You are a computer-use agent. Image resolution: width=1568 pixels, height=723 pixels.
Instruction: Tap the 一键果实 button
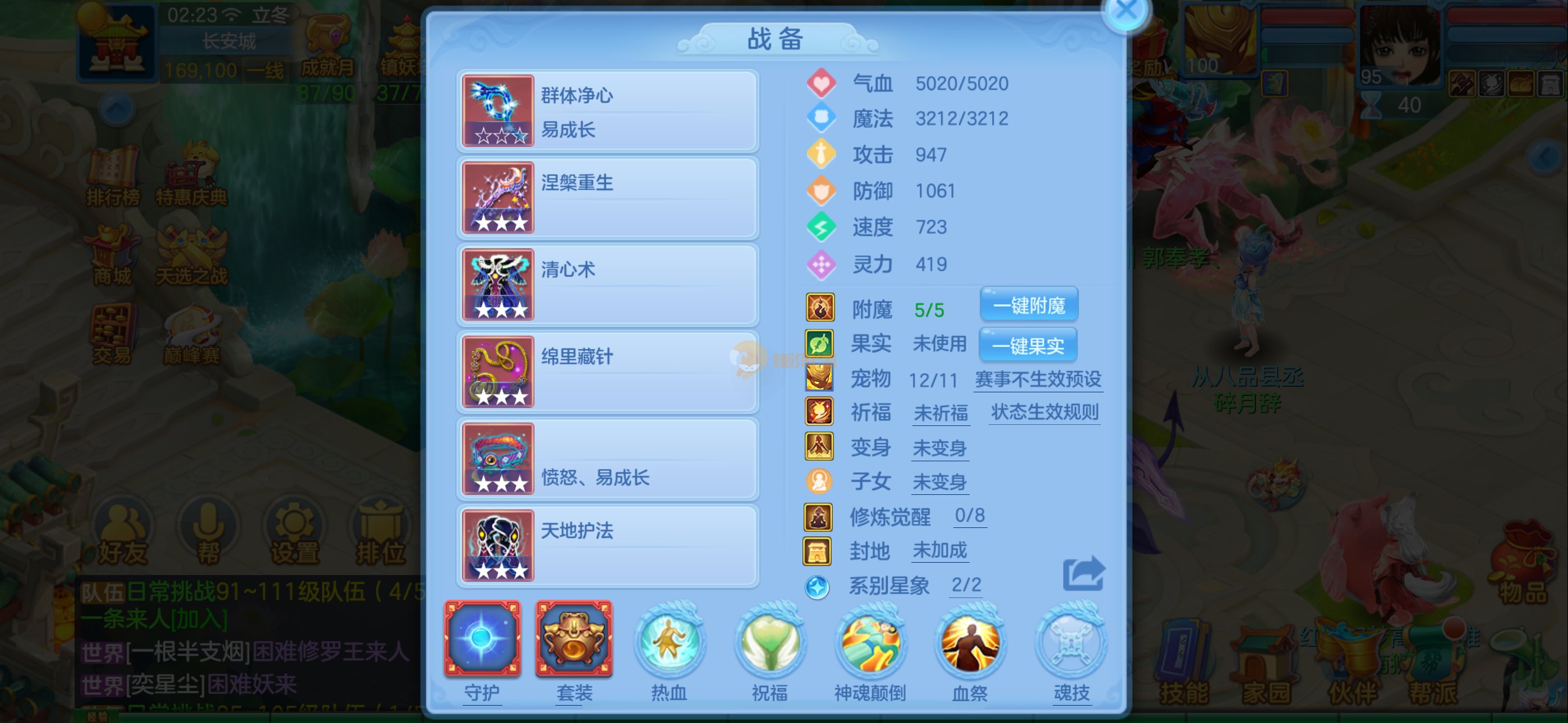coord(1027,346)
